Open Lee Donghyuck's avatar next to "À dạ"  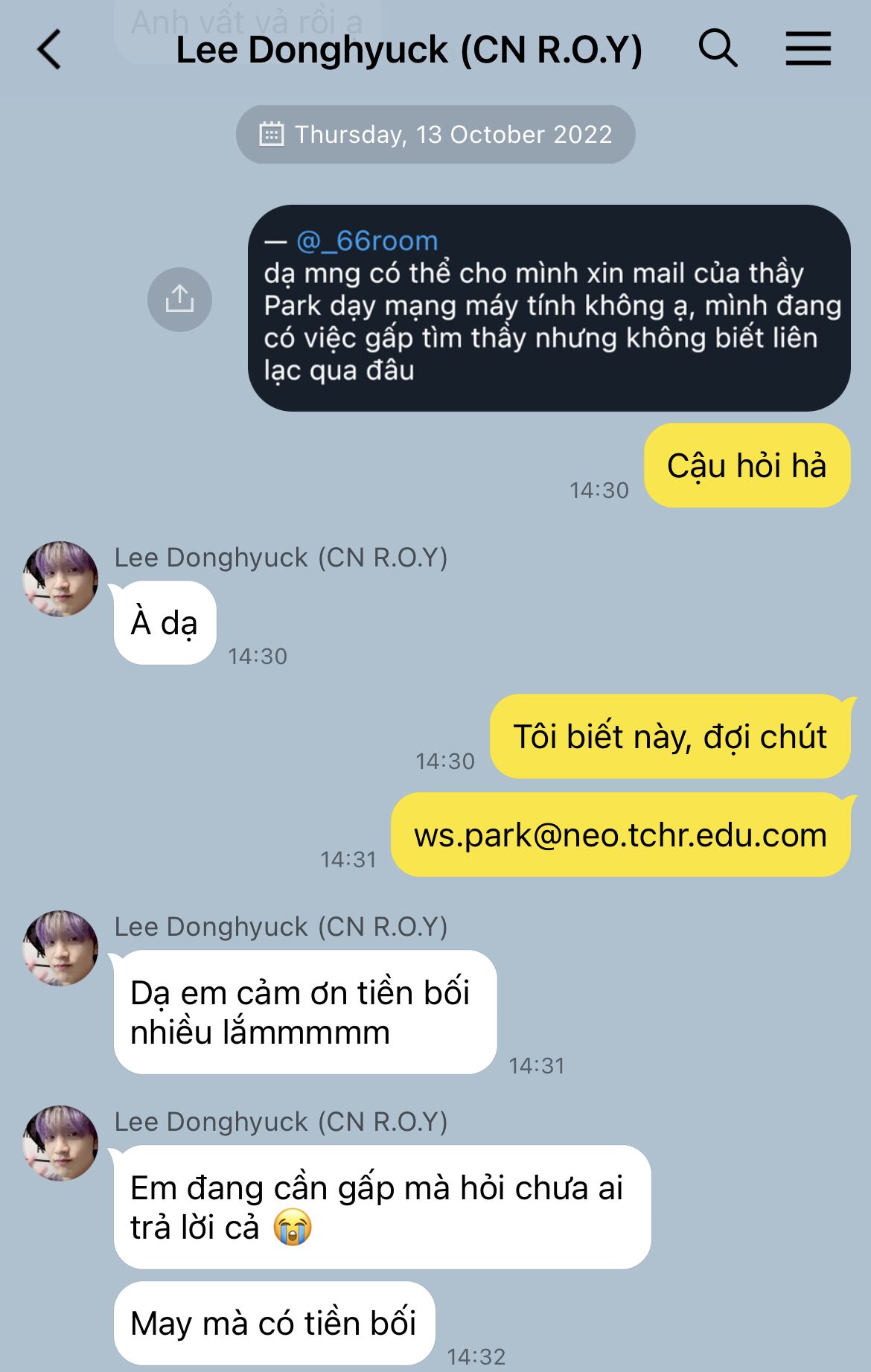(60, 579)
